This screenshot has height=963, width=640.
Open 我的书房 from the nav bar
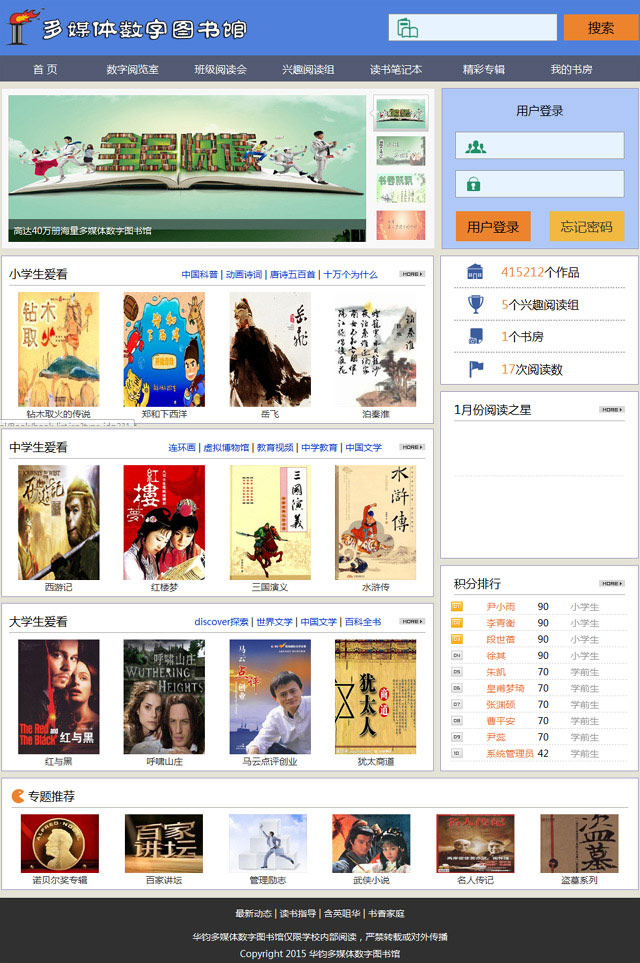(x=571, y=70)
